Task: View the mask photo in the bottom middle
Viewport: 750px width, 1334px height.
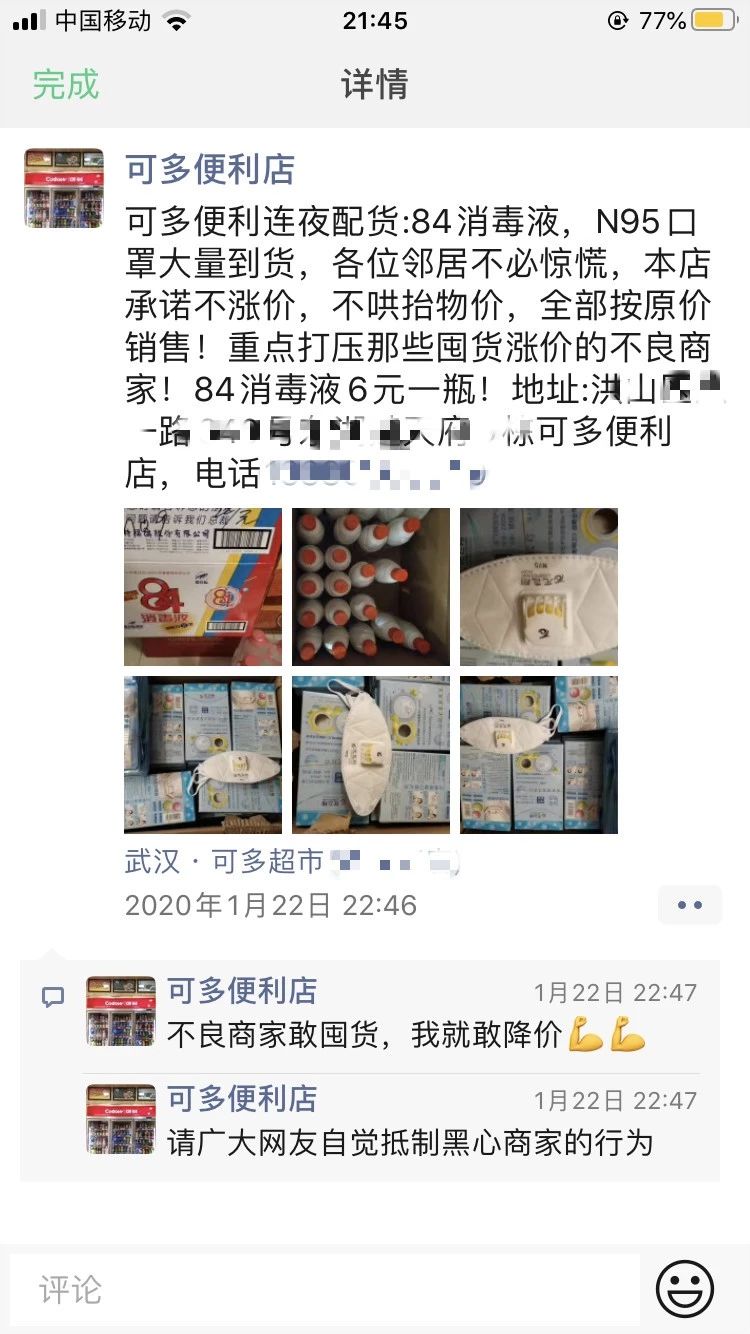Action: [x=371, y=755]
